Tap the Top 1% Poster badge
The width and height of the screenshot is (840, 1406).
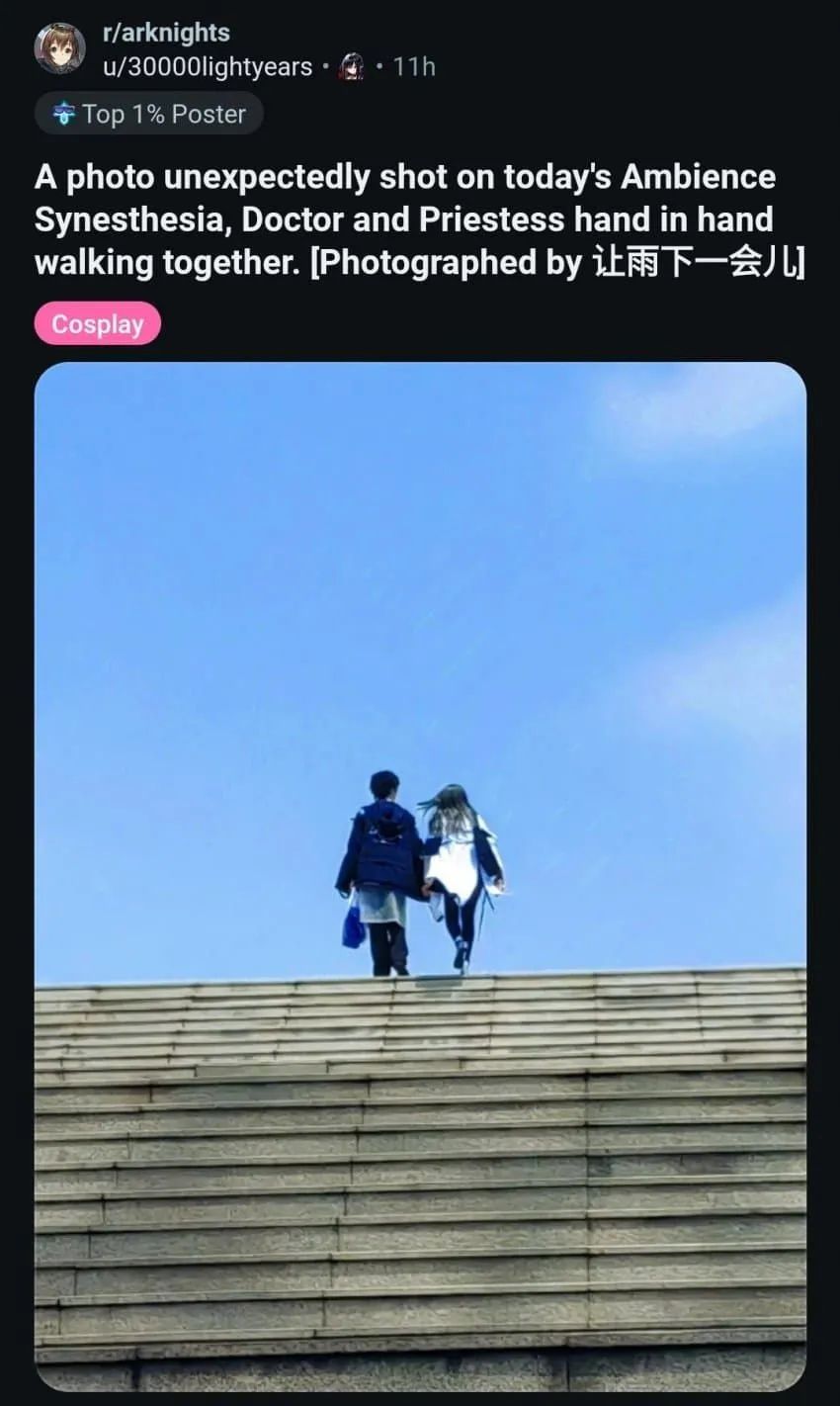tap(149, 114)
